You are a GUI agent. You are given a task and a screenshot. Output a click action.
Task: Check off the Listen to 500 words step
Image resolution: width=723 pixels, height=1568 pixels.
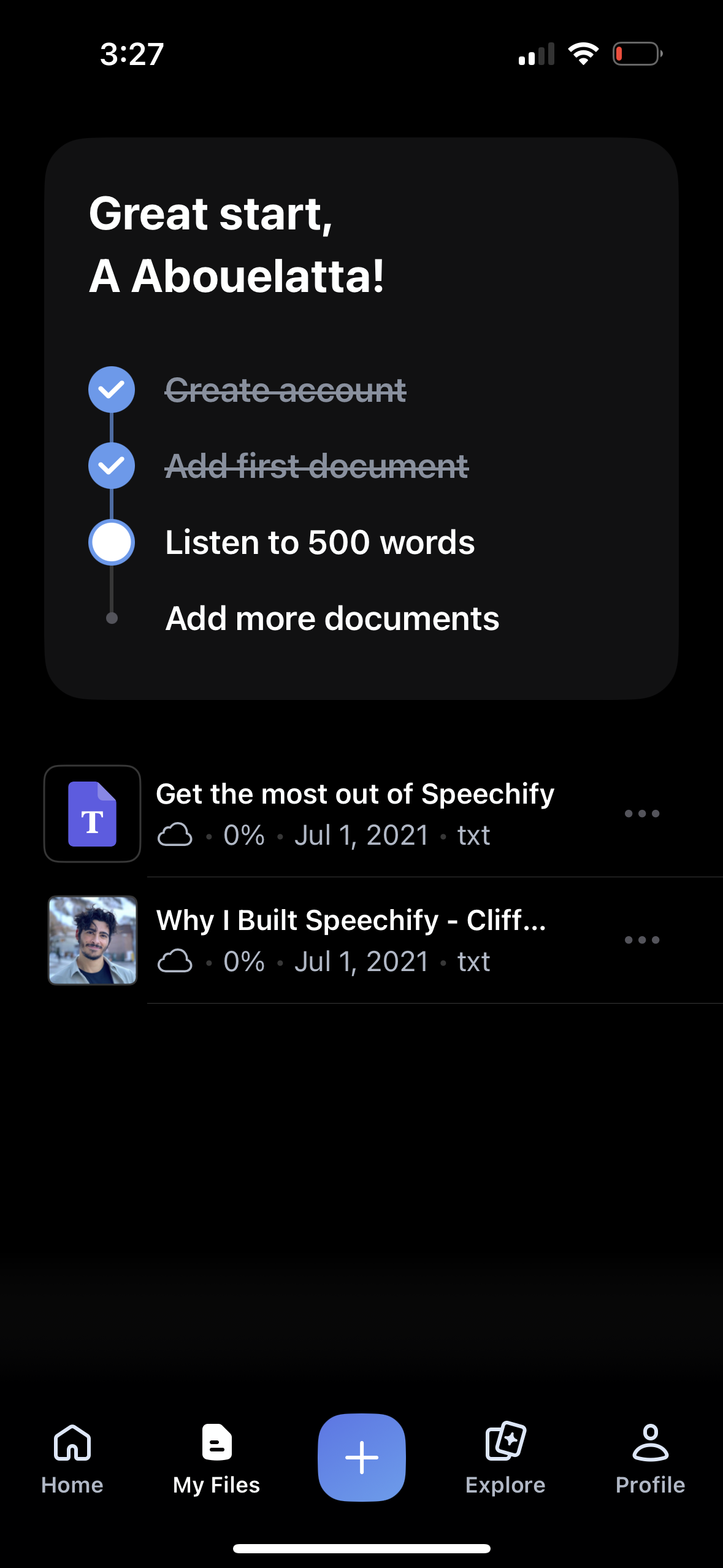(x=111, y=542)
